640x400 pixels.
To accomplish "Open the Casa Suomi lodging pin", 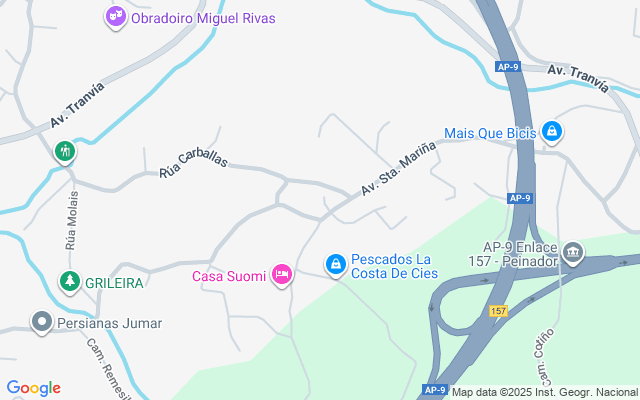I will coord(282,274).
